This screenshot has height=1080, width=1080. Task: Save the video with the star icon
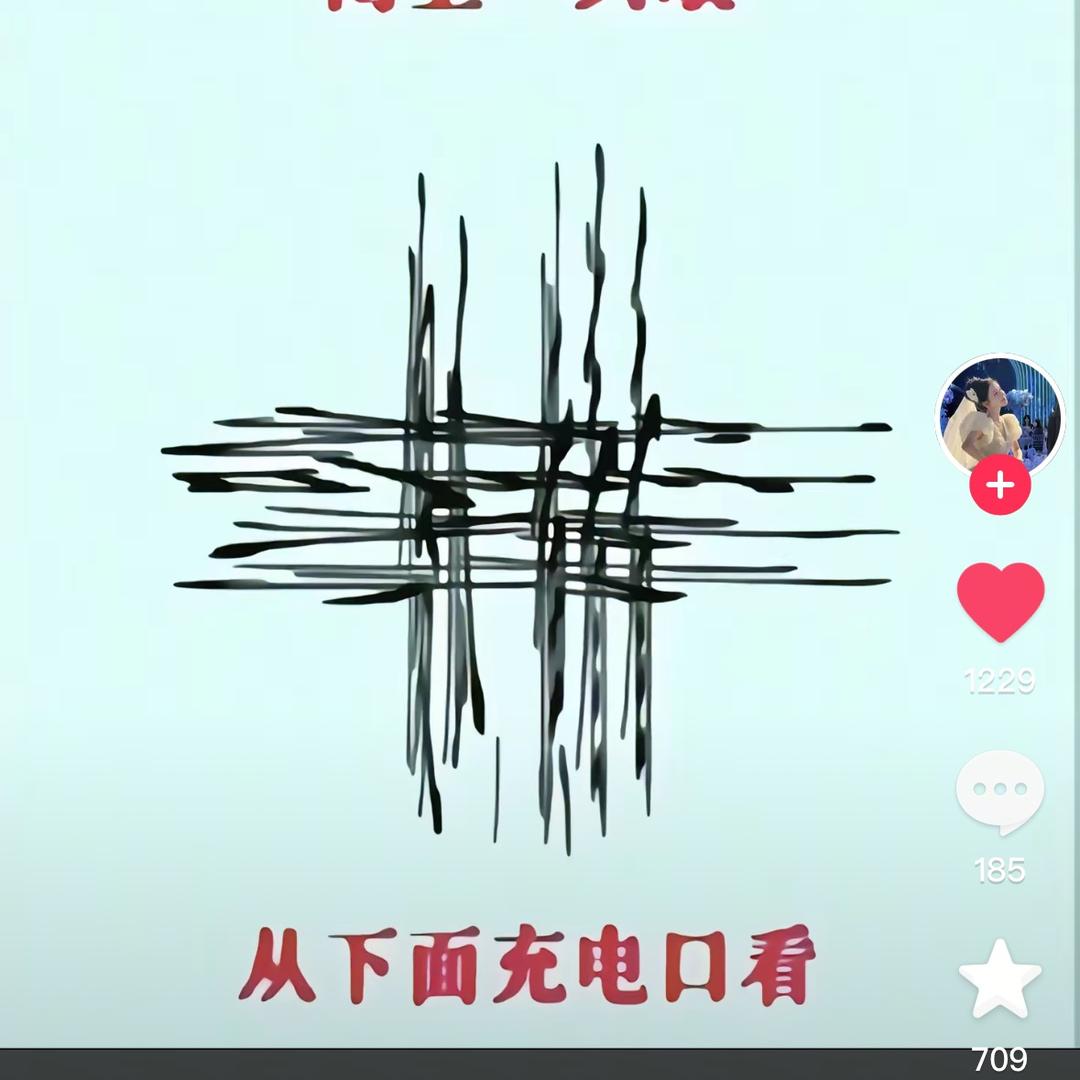click(x=1000, y=978)
